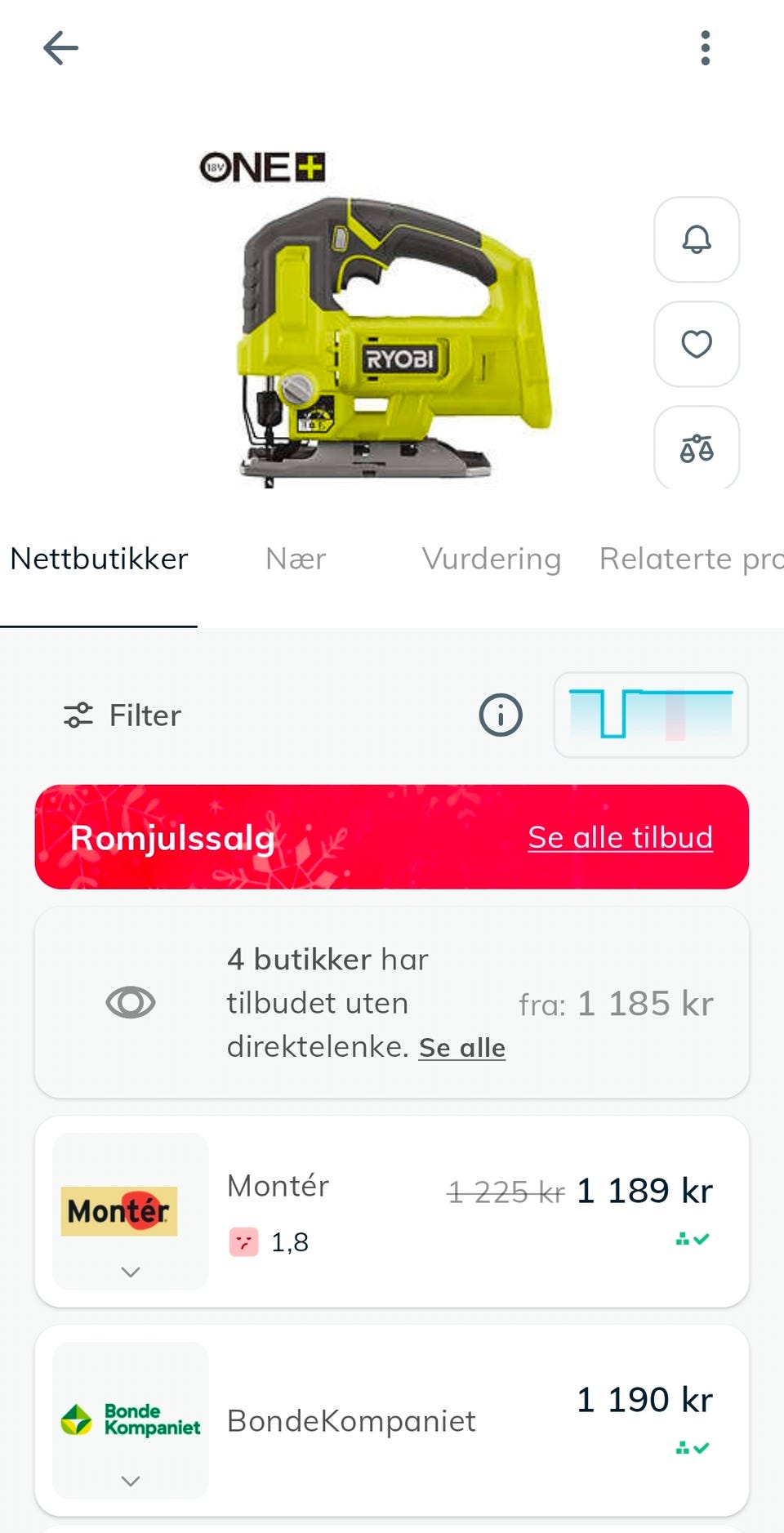784x1533 pixels.
Task: Click the green verified checkmark on Montér's offer
Action: pyautogui.click(x=693, y=1241)
